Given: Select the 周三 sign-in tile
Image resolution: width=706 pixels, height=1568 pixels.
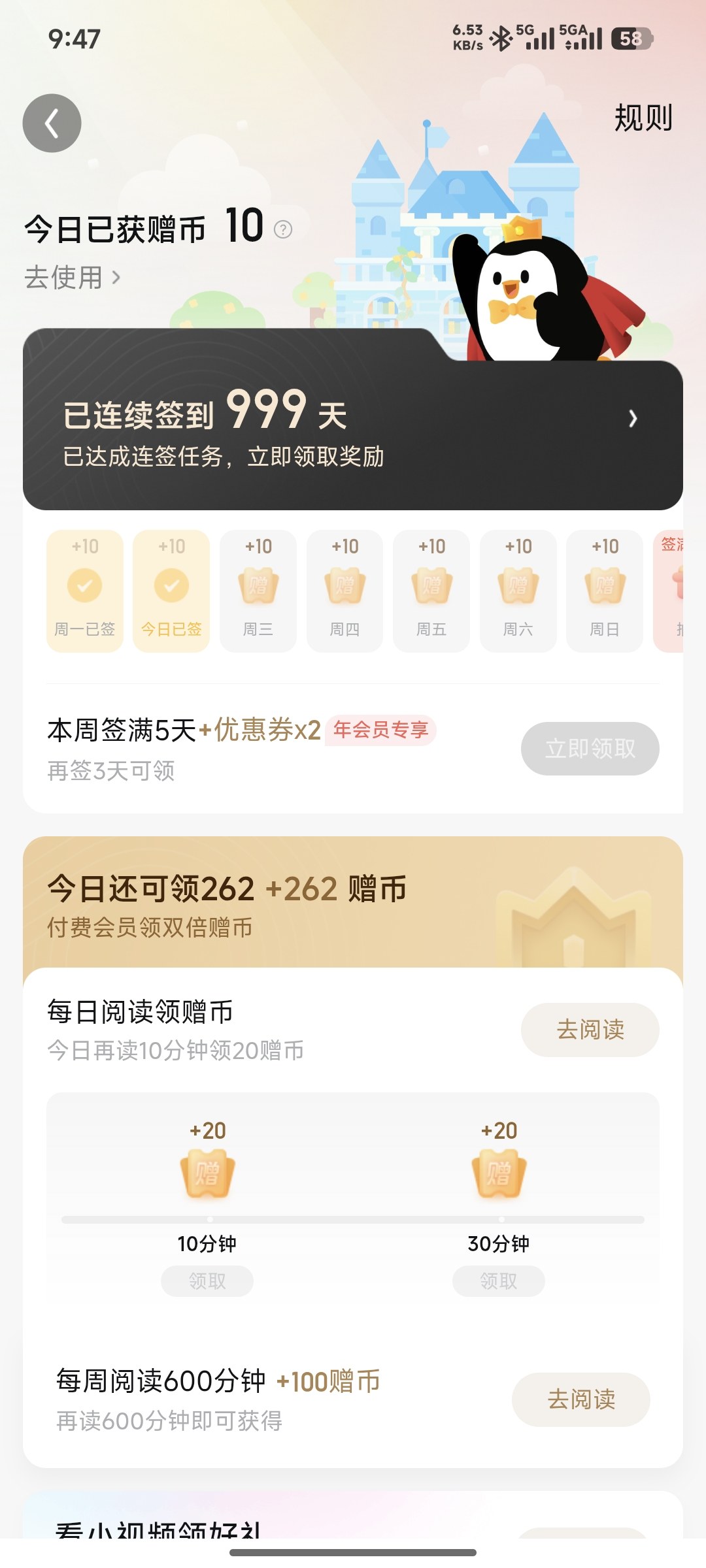Looking at the screenshot, I should tap(258, 591).
